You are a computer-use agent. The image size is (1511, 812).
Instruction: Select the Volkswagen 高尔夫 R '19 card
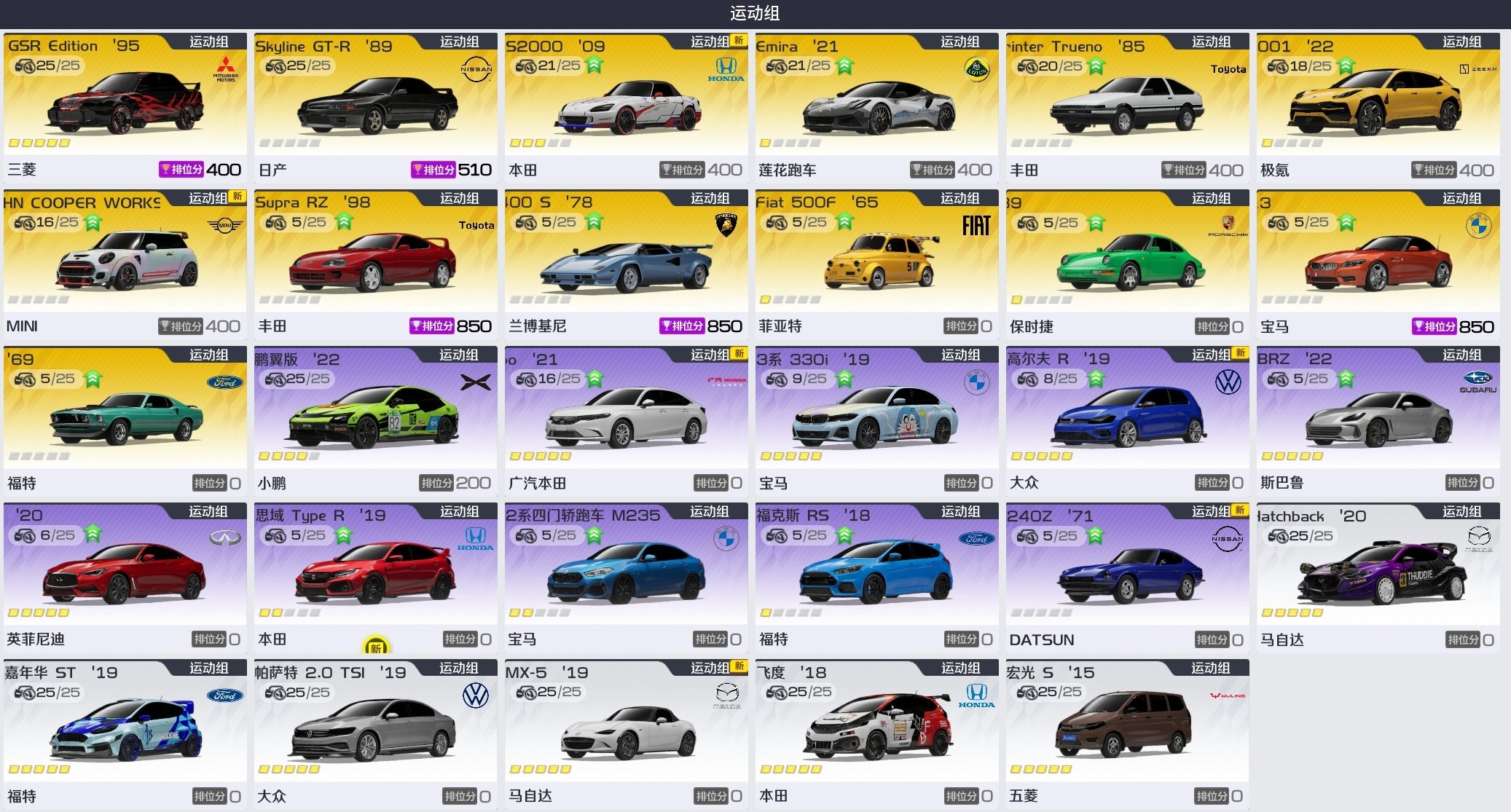click(1127, 419)
